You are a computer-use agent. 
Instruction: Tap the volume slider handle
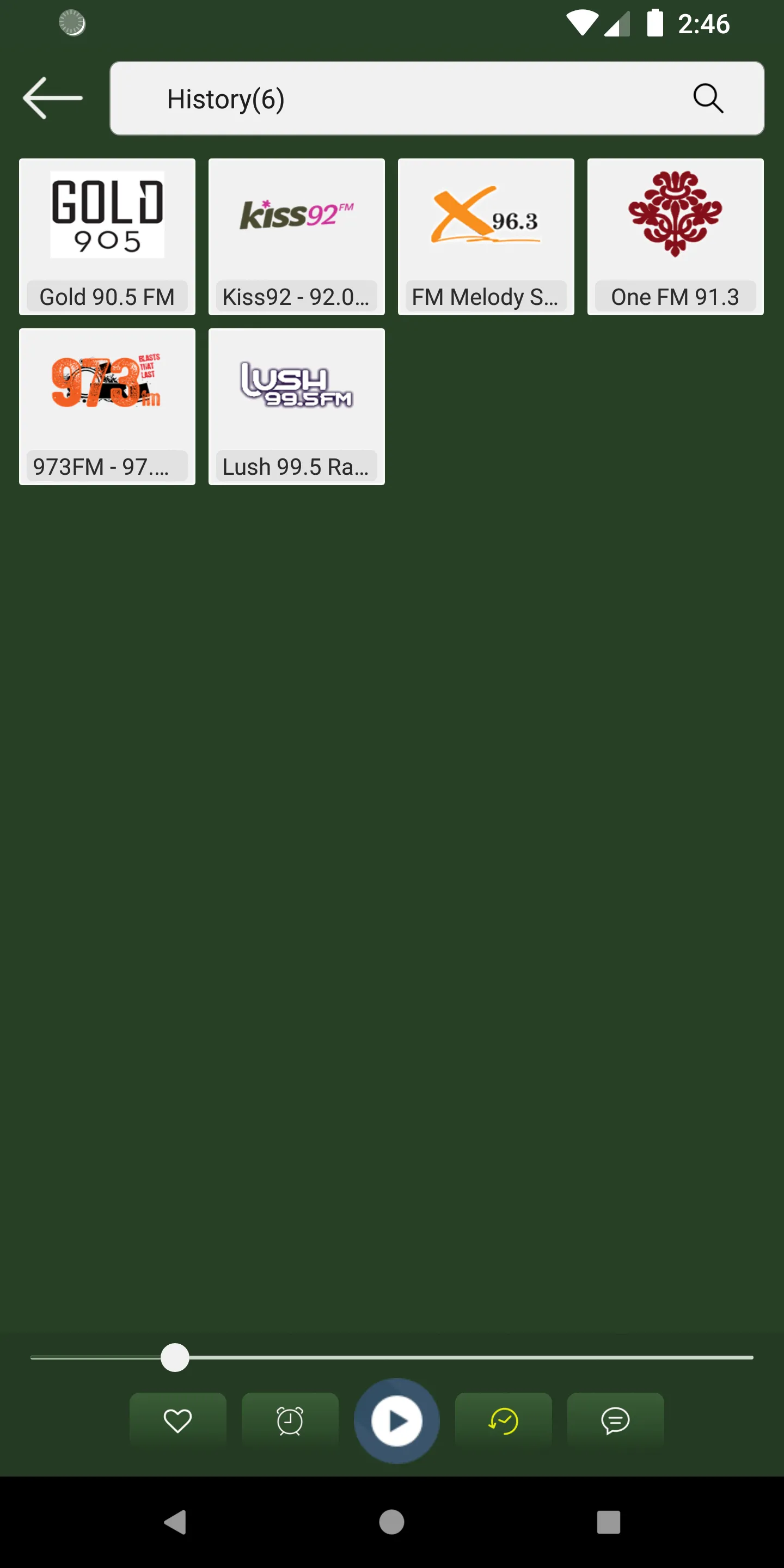tap(175, 1357)
